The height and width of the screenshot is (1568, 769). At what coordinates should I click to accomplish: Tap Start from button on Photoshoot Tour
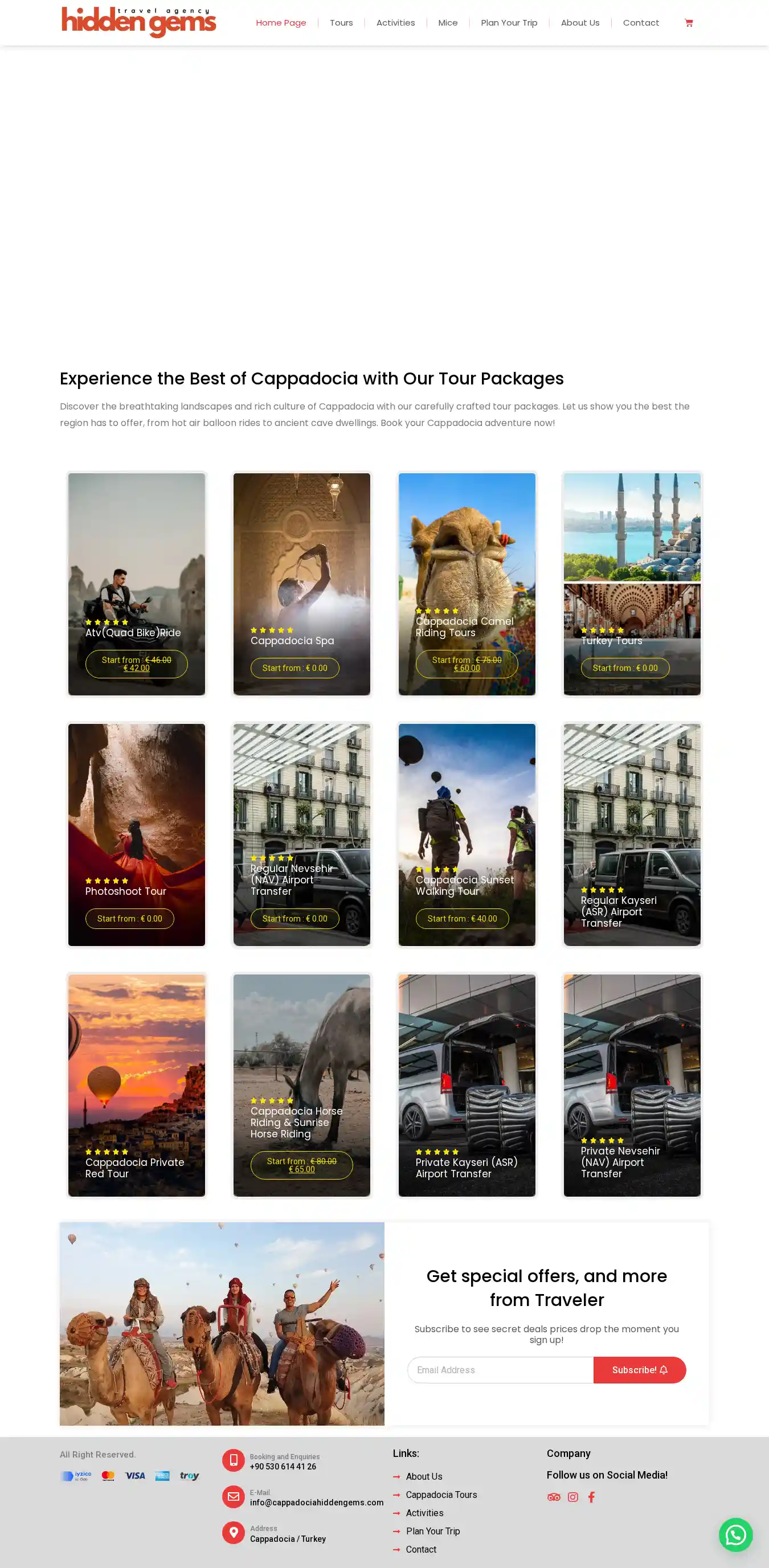pos(130,919)
